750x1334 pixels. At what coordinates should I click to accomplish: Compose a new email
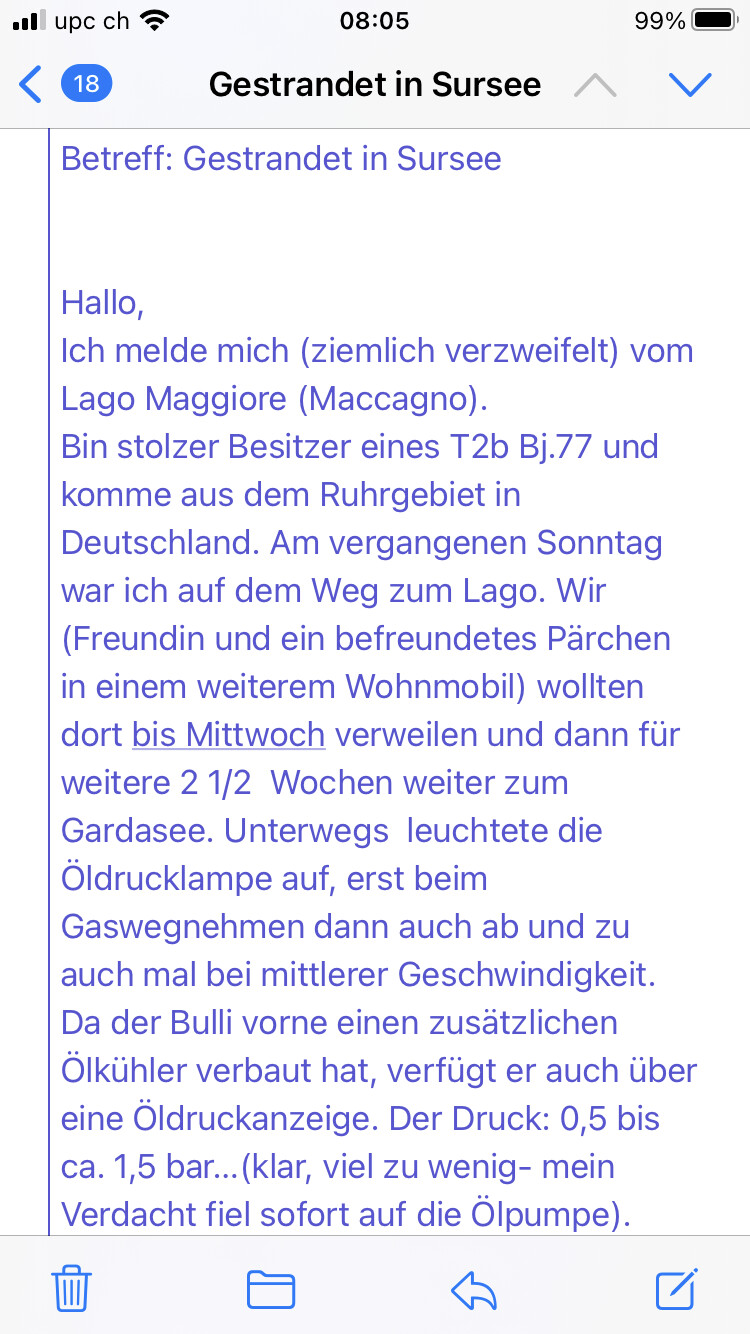pyautogui.click(x=677, y=1288)
